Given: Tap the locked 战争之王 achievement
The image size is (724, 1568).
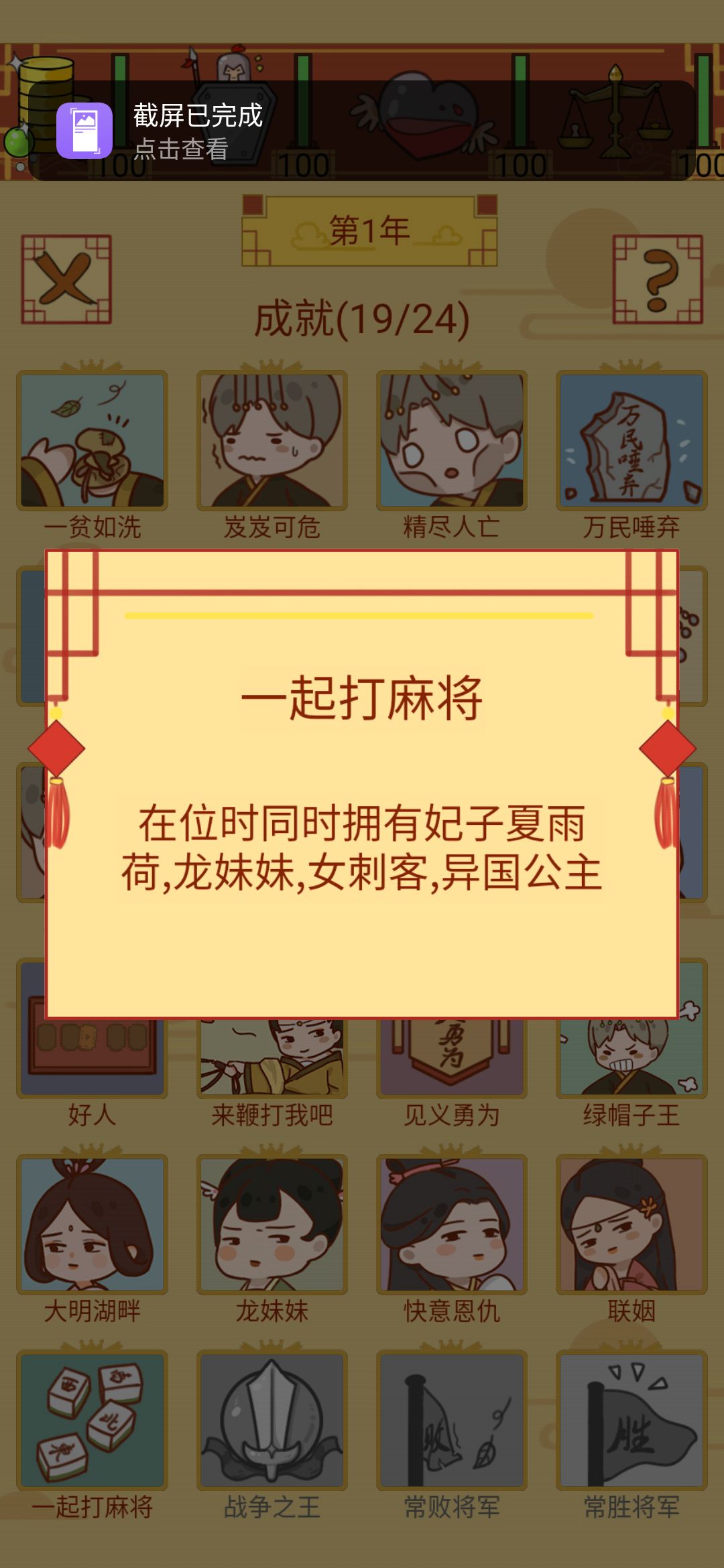Looking at the screenshot, I should click(271, 1420).
